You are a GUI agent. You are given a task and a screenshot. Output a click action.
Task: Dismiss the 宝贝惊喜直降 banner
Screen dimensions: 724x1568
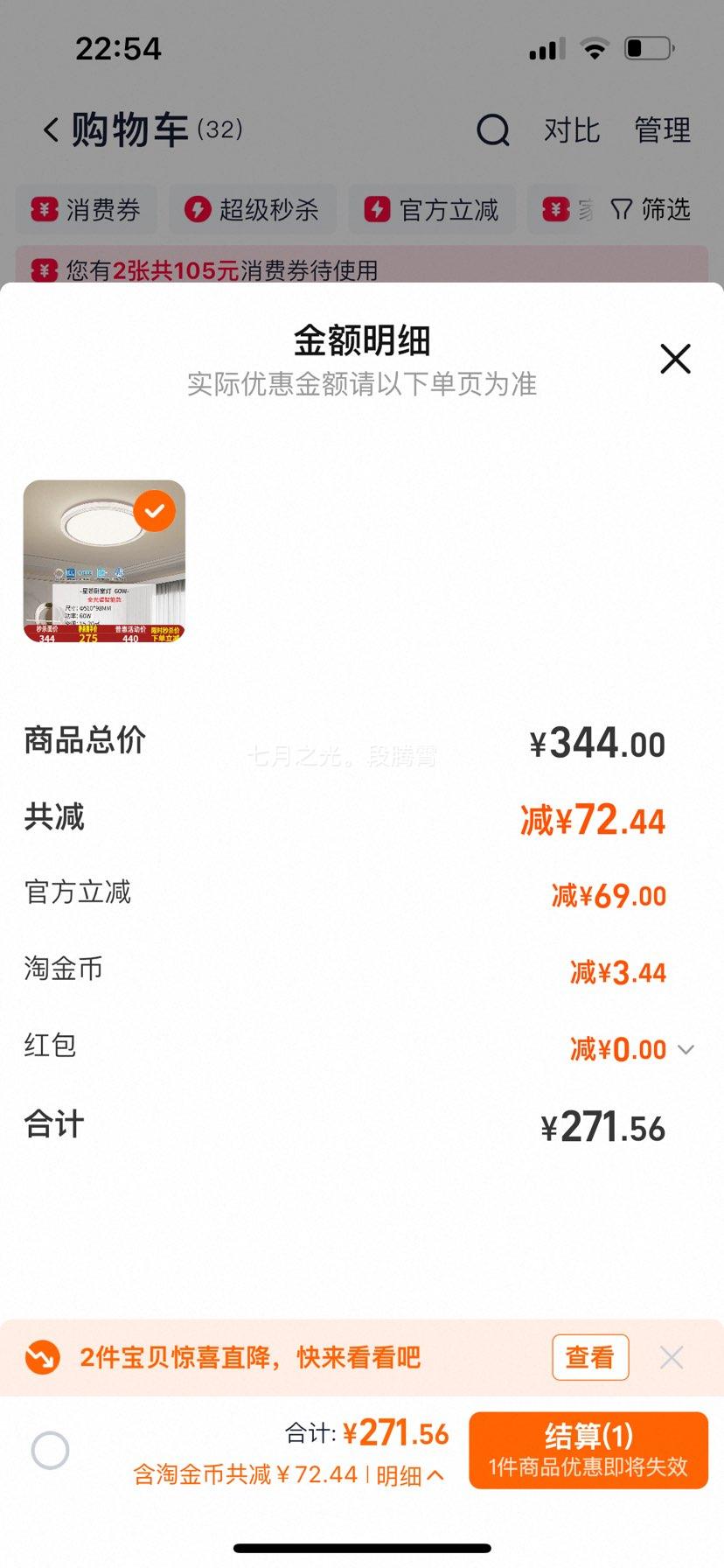pyautogui.click(x=672, y=1357)
